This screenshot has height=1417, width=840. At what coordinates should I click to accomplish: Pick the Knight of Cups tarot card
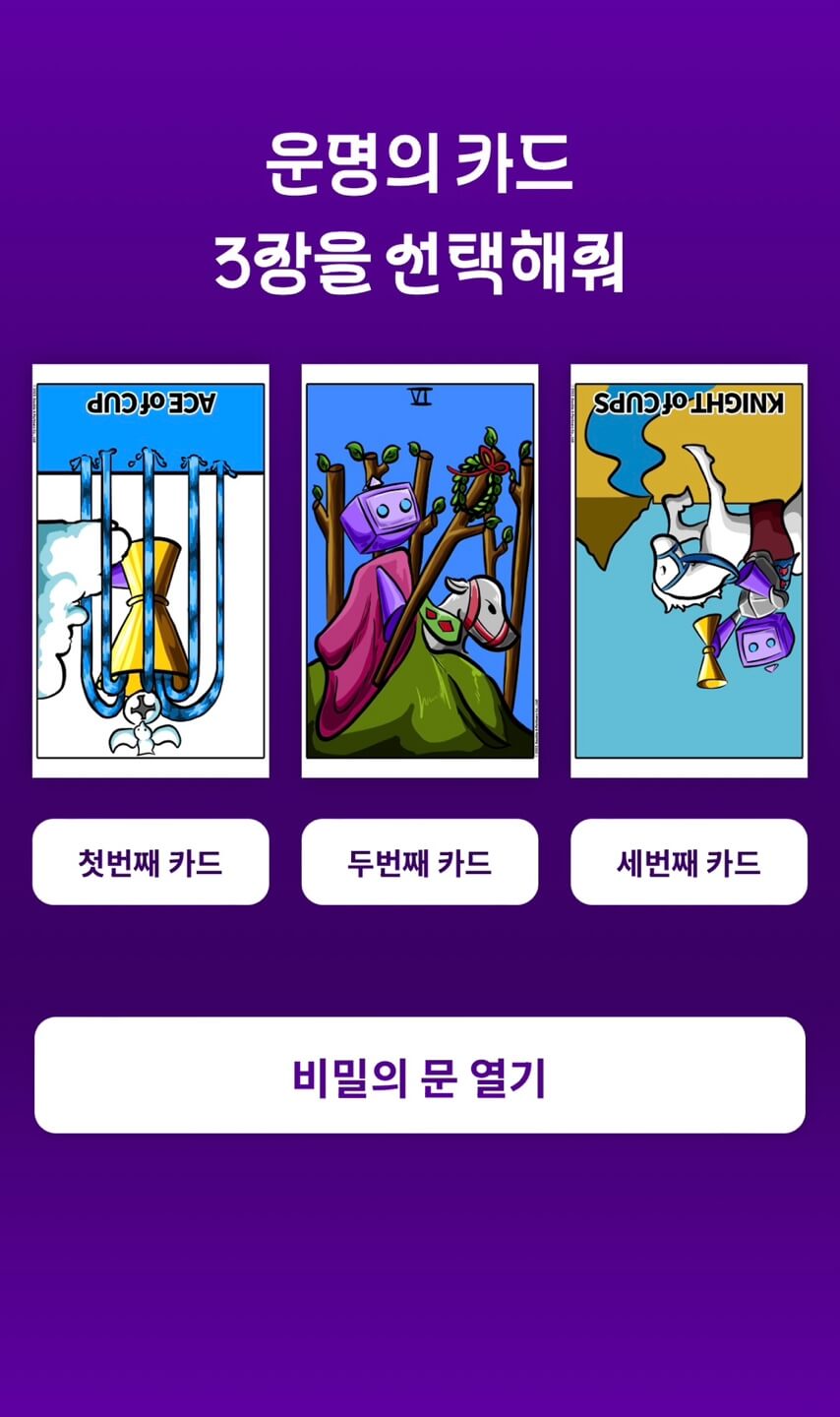(x=689, y=571)
